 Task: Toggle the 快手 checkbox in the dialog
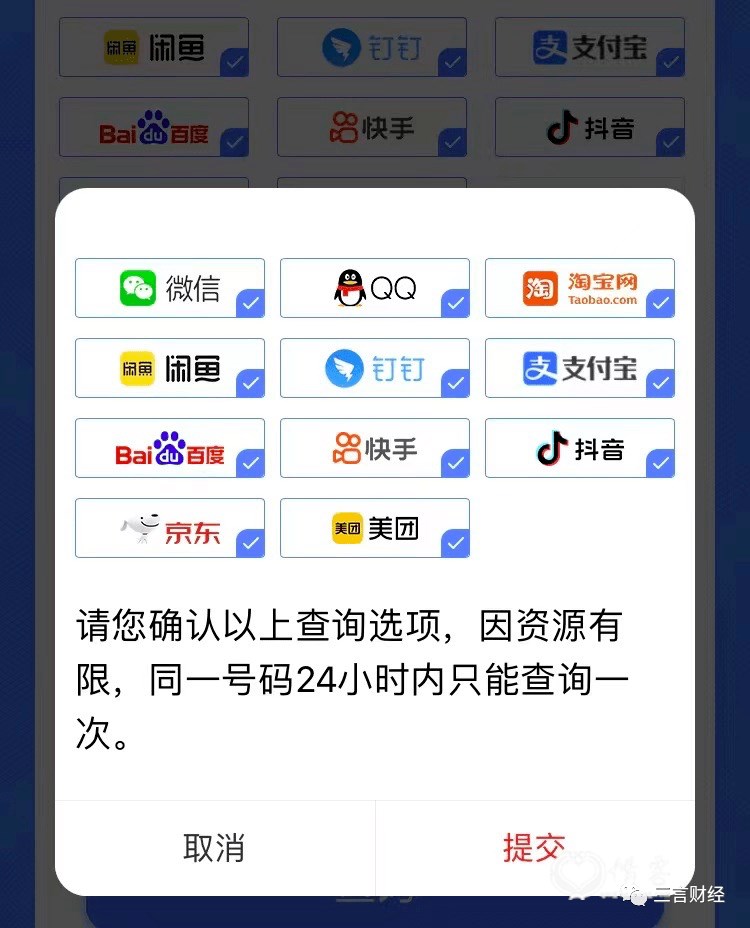[375, 448]
